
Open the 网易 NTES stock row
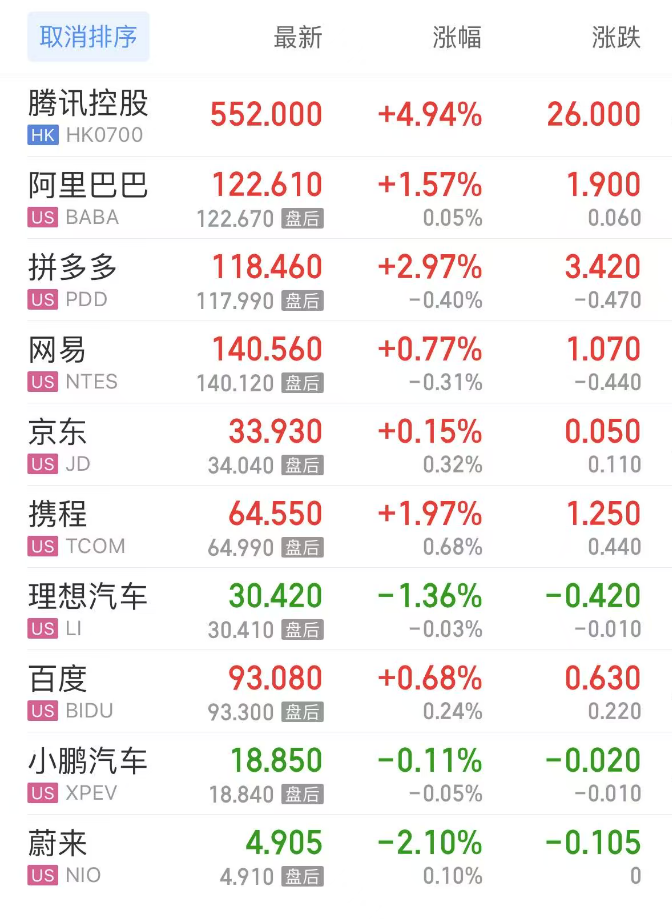[x=58, y=362]
